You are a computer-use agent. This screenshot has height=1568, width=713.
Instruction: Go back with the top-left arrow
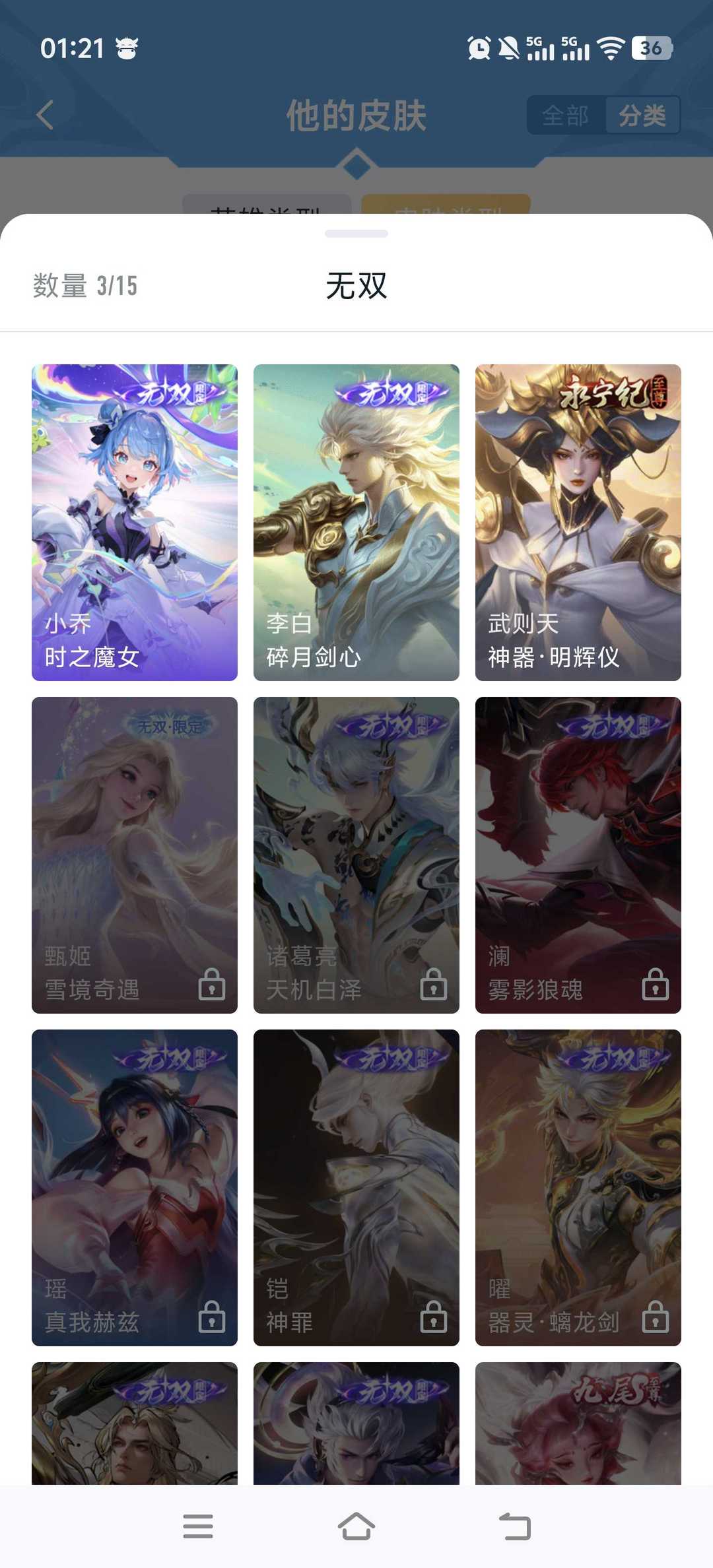45,115
